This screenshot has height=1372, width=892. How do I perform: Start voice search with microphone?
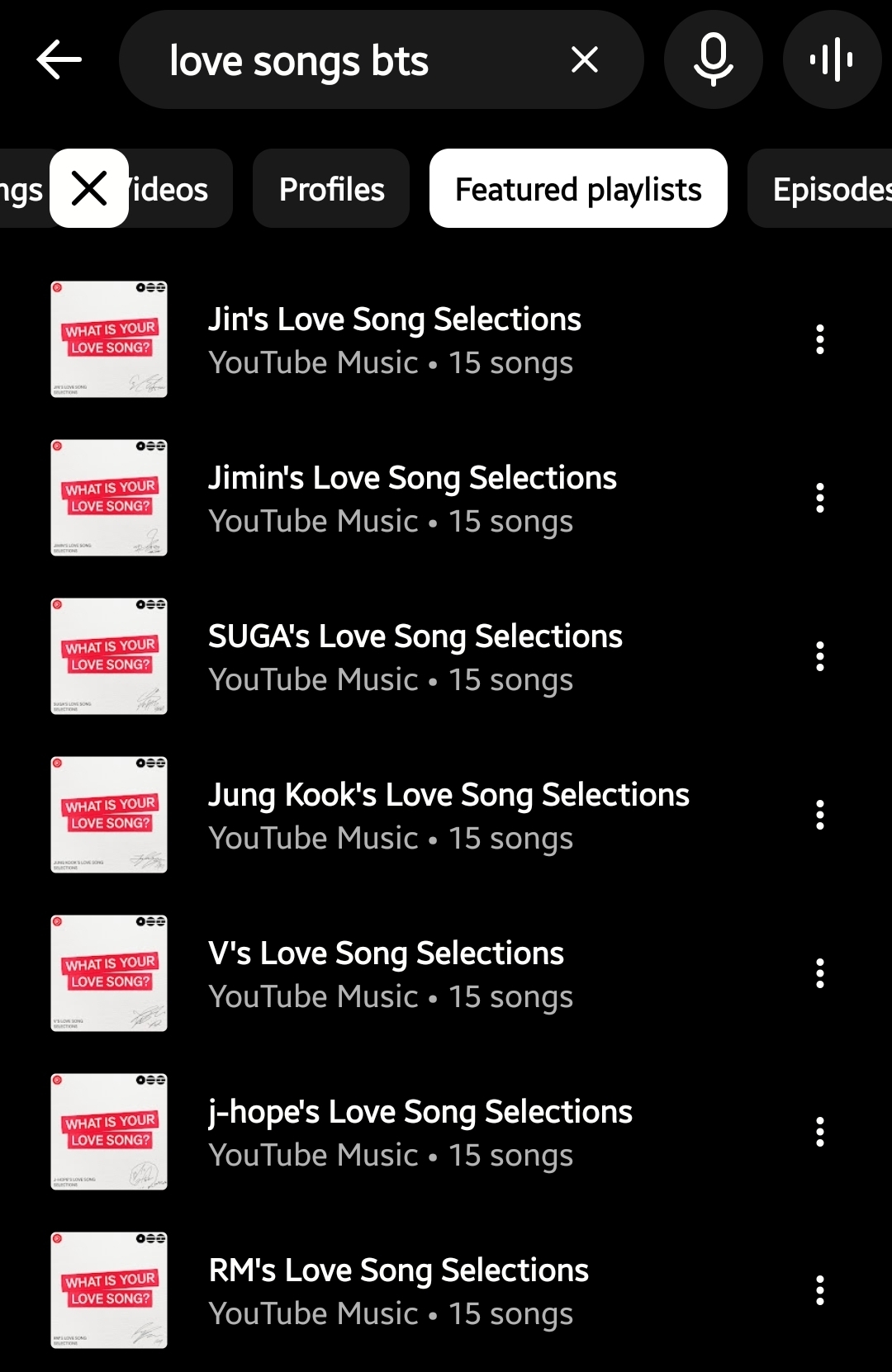tap(713, 59)
